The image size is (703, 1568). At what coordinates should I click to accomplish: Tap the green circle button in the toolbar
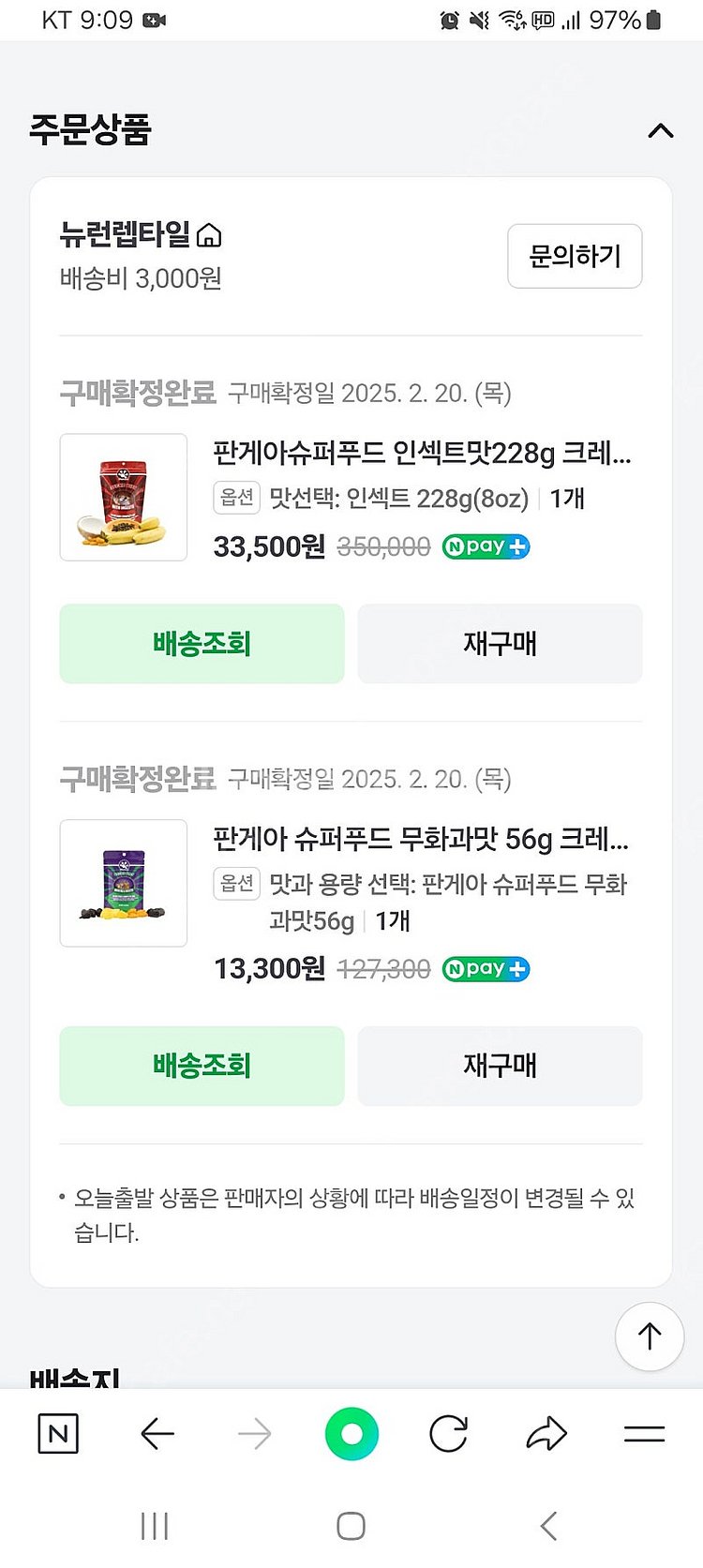pyautogui.click(x=351, y=1434)
